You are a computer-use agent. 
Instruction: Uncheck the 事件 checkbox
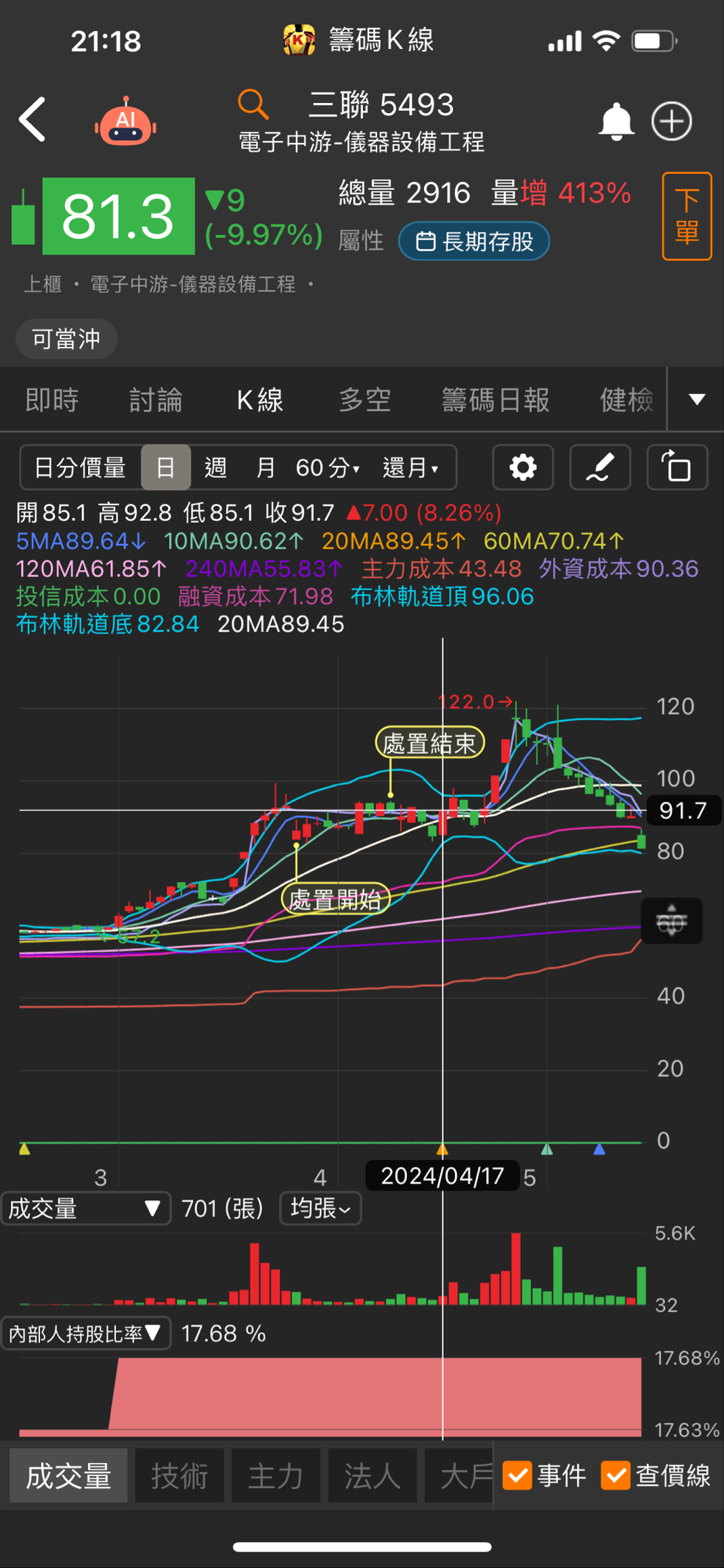[x=519, y=1474]
